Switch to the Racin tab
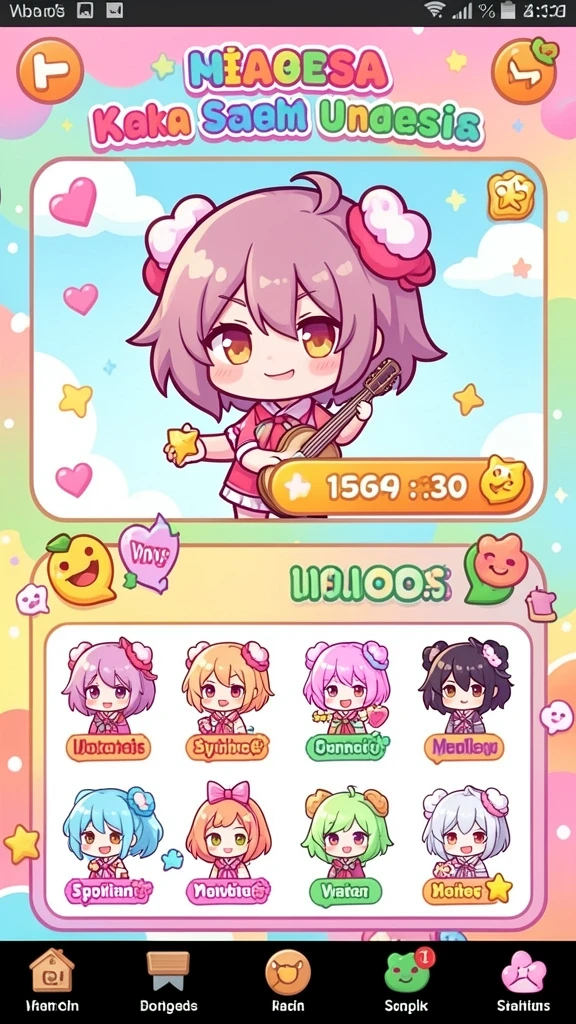 pos(288,981)
